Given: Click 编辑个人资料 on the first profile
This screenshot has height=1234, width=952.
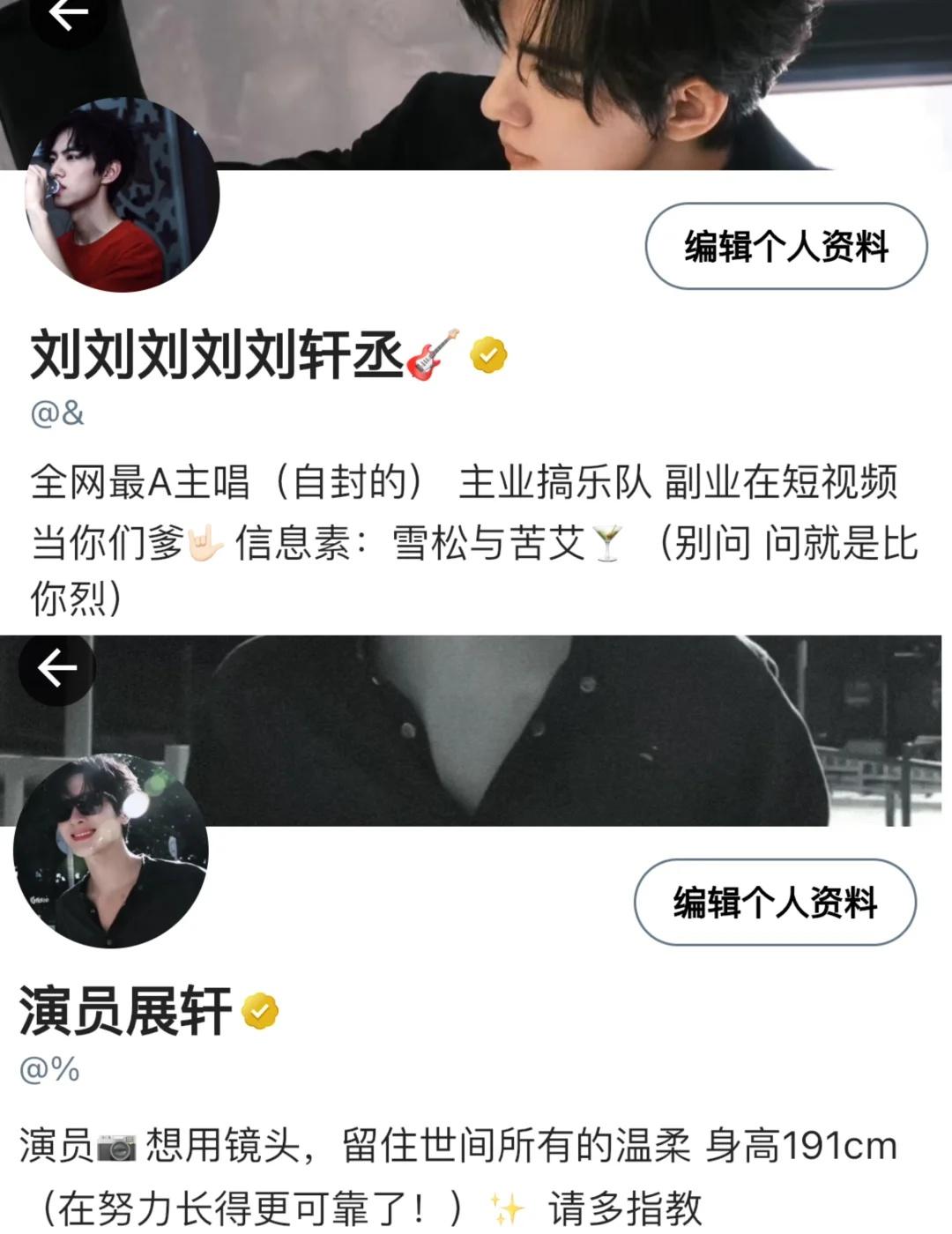Looking at the screenshot, I should (x=785, y=249).
